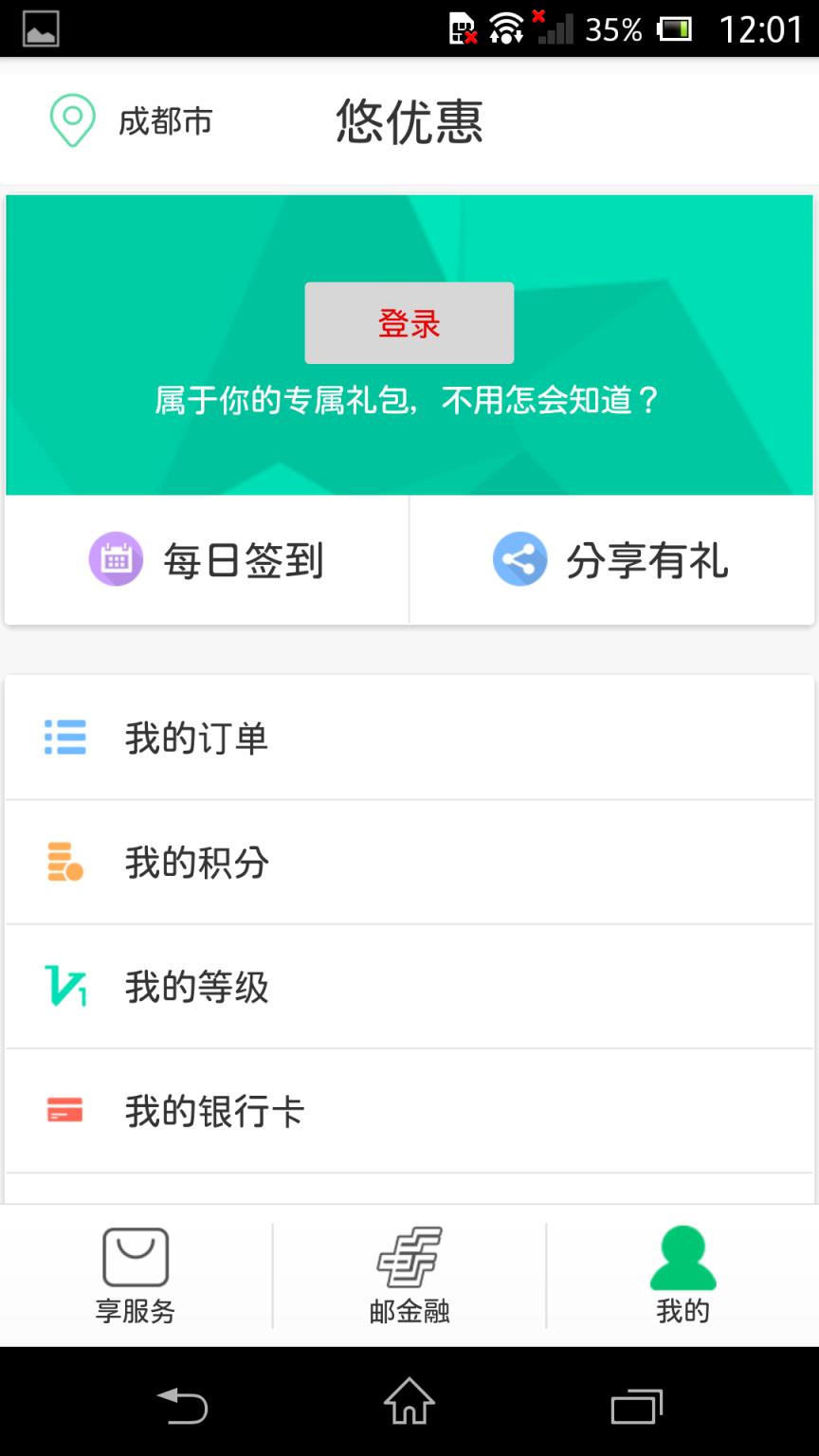
Task: Tap the 分享有礼 share icon
Action: (519, 559)
